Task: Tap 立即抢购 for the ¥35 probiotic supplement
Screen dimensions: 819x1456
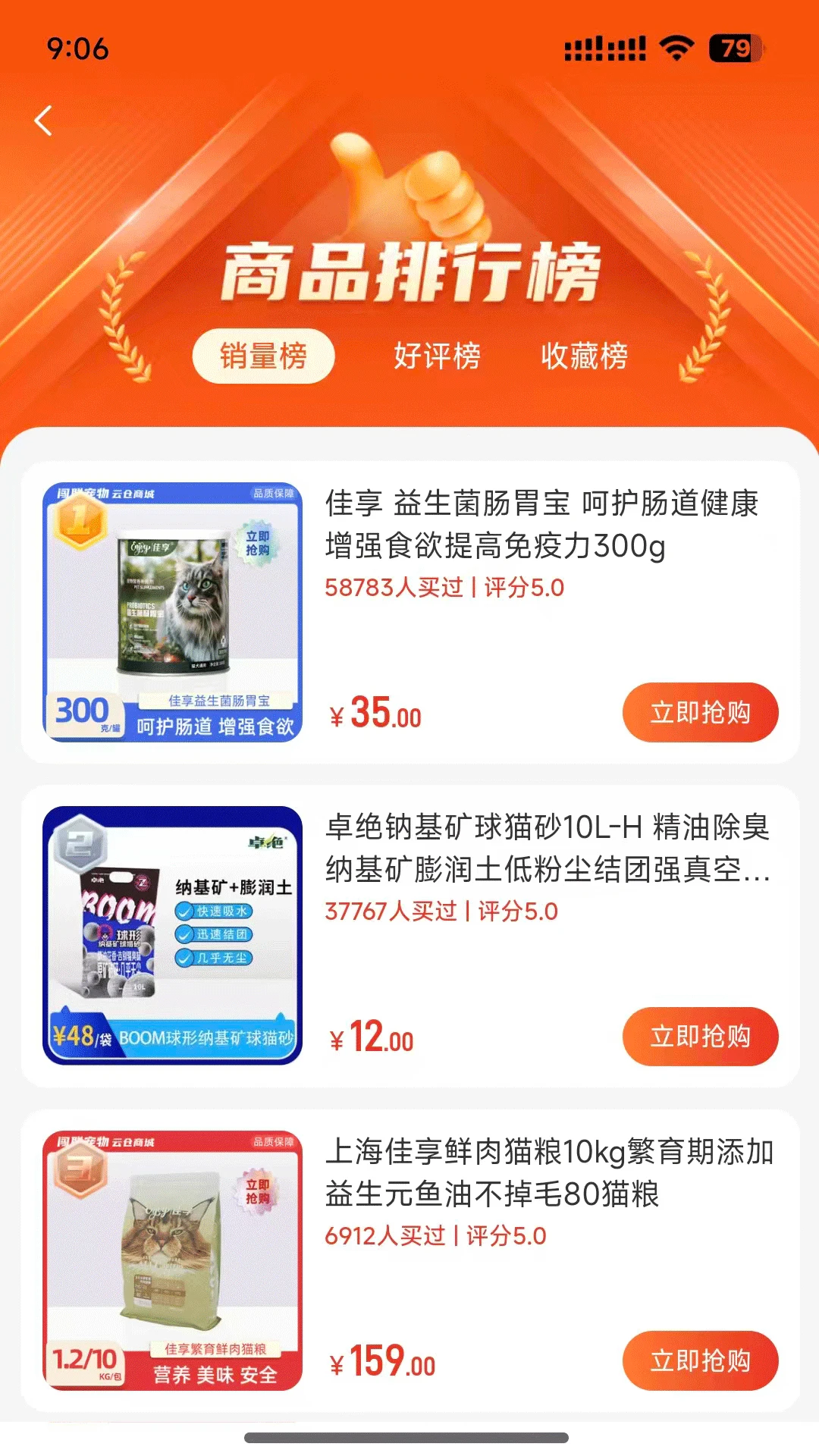Action: [x=701, y=711]
